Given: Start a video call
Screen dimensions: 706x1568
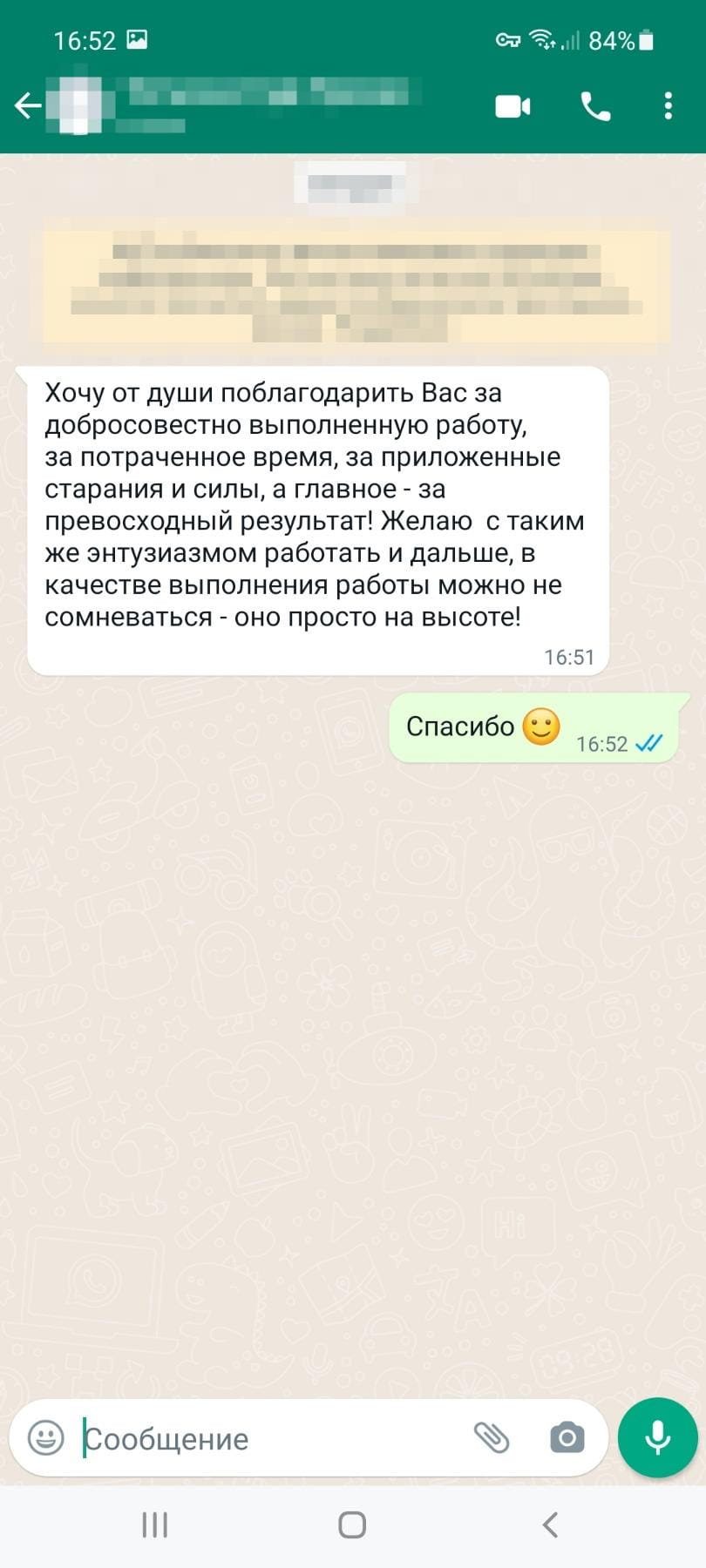Looking at the screenshot, I should (x=513, y=106).
